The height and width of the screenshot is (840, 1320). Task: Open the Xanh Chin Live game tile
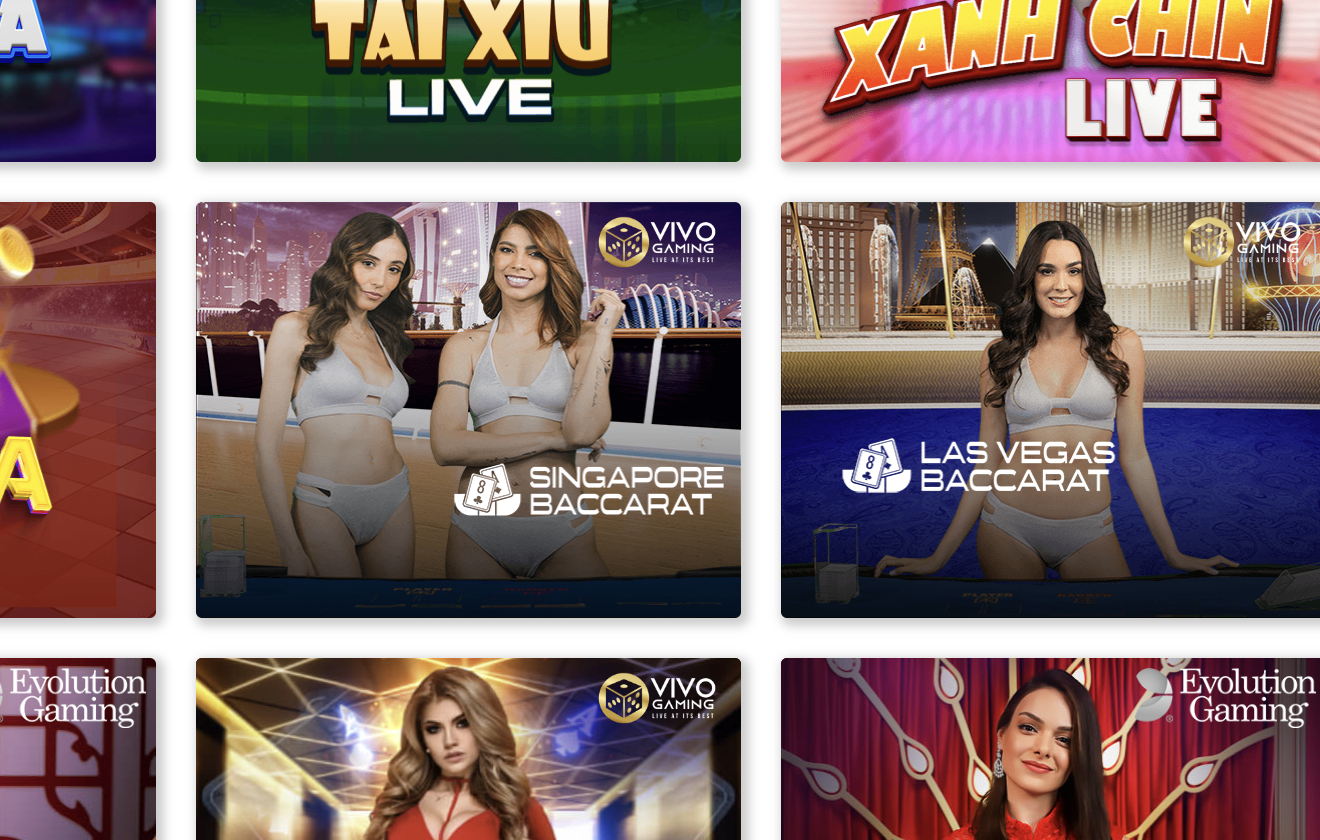tap(1050, 80)
